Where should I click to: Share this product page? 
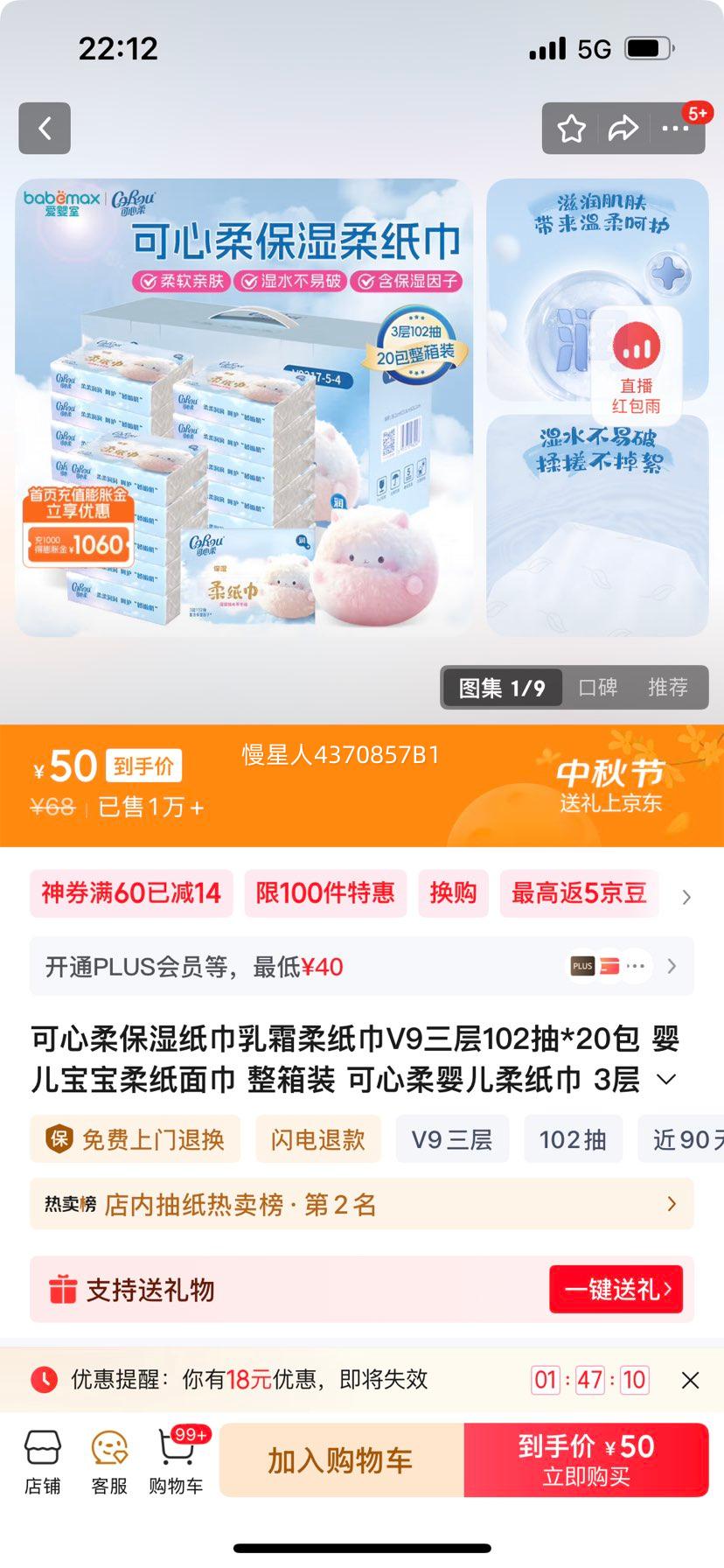click(623, 129)
